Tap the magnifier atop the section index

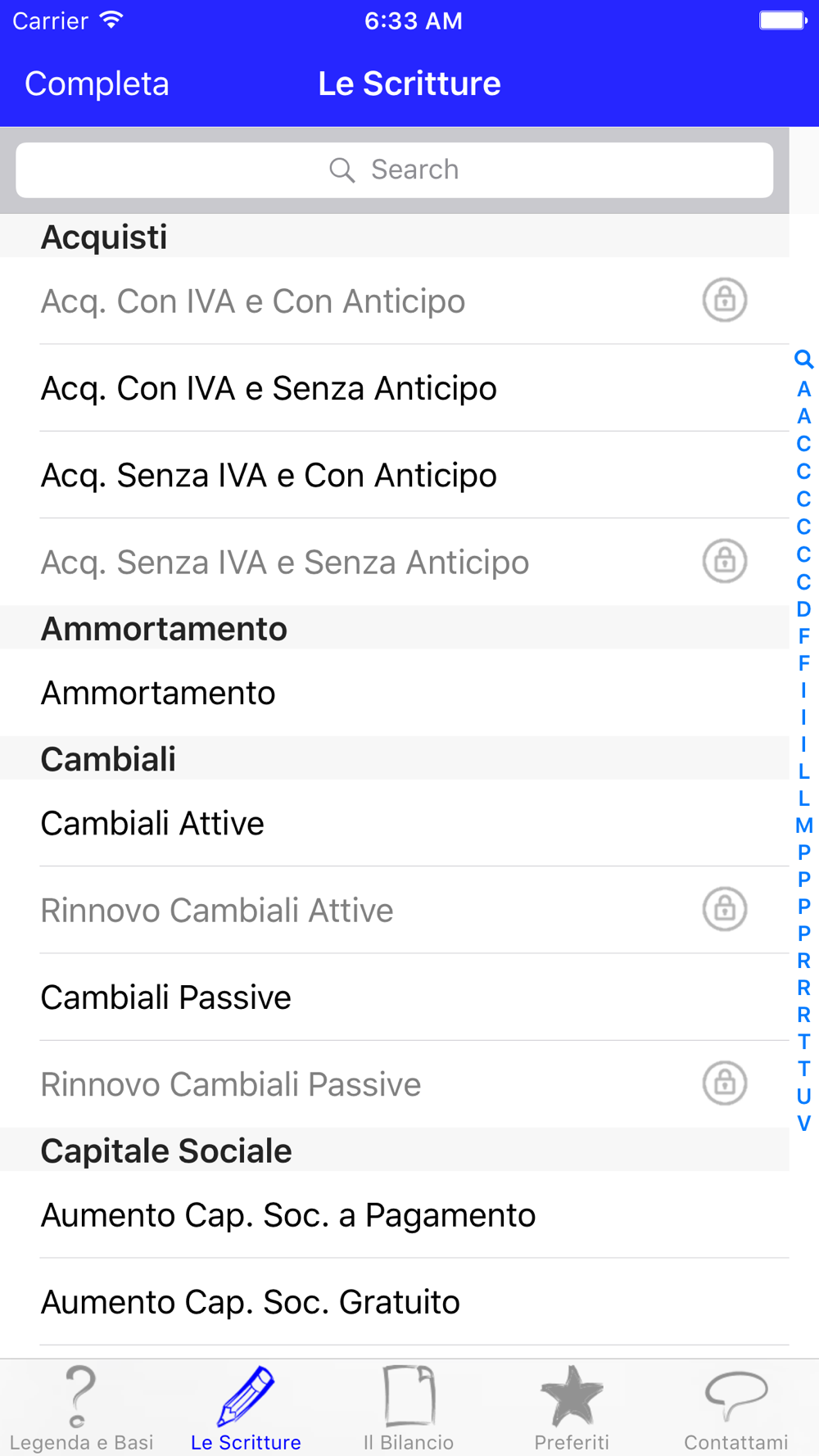803,359
